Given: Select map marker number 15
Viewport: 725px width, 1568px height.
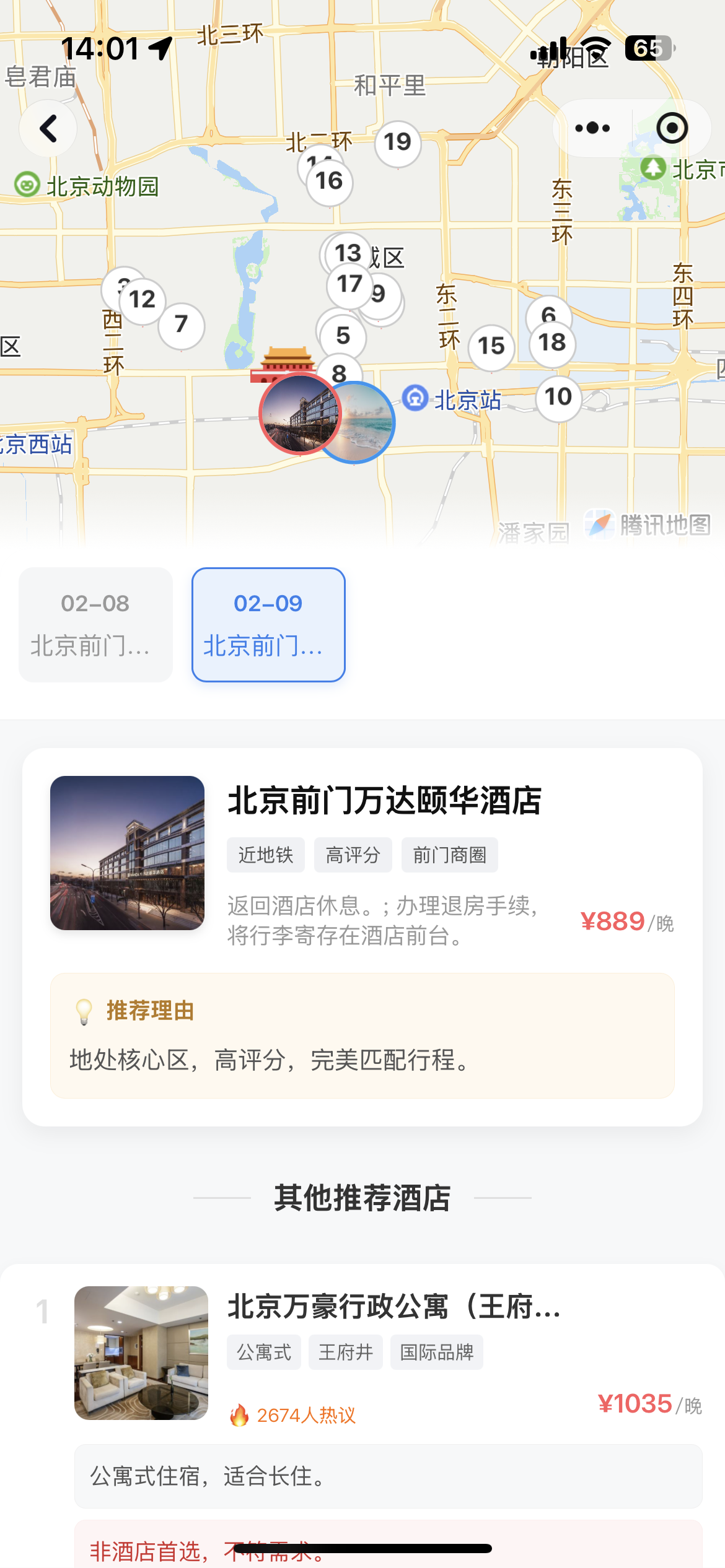Looking at the screenshot, I should coord(491,347).
